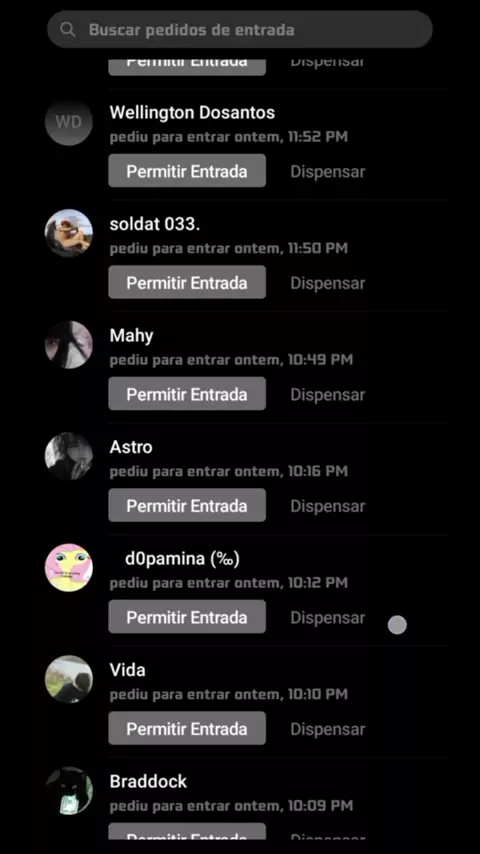Permit entry for d0pamina (‰)
The image size is (480, 854).
click(187, 617)
